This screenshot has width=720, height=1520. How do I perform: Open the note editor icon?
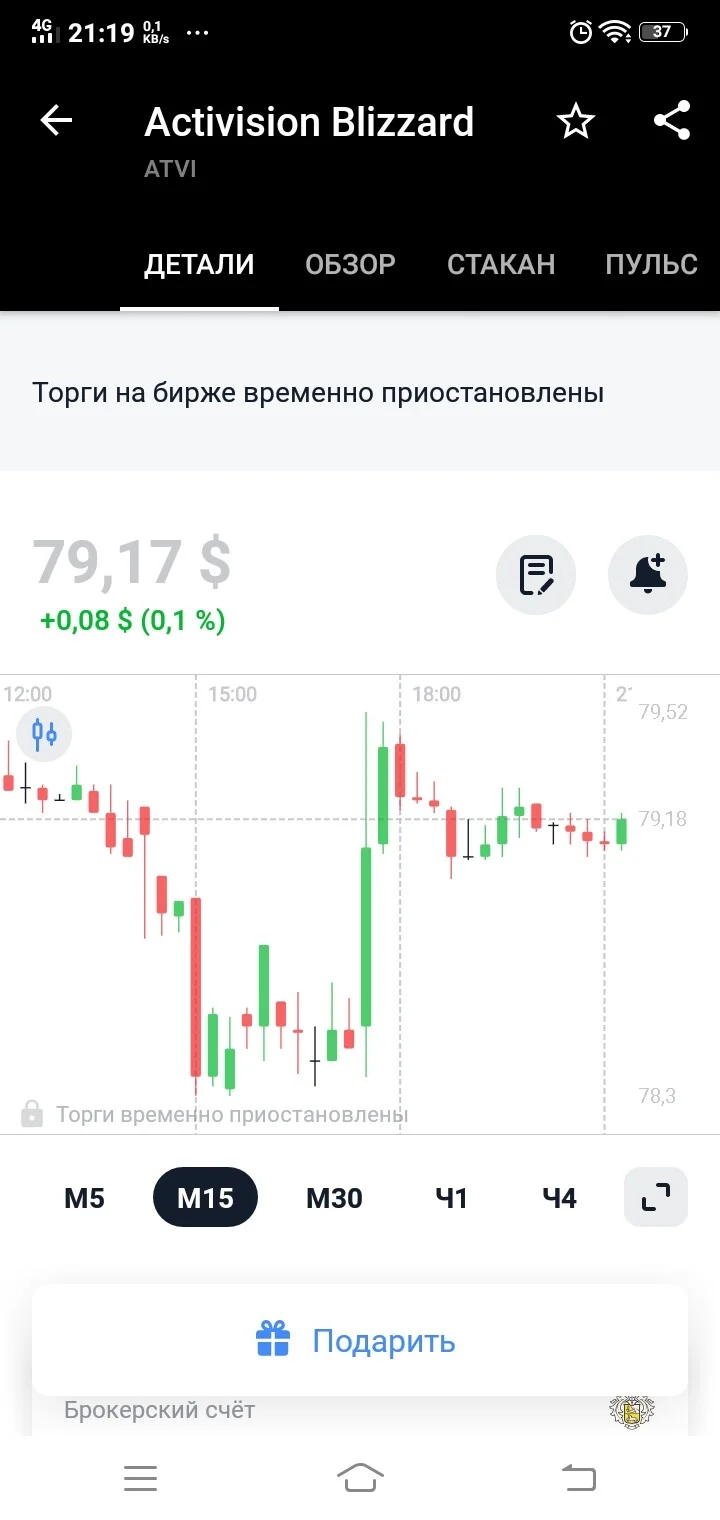(536, 575)
